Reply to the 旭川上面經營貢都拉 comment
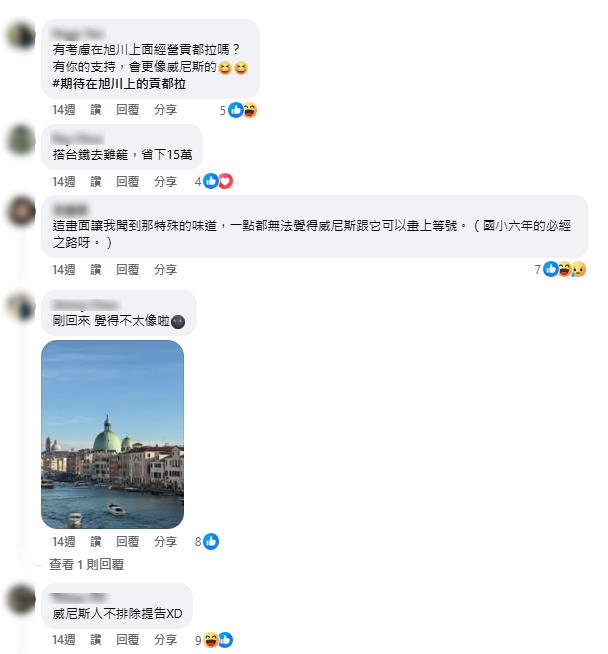Viewport: 608px width, 654px height. coord(127,110)
